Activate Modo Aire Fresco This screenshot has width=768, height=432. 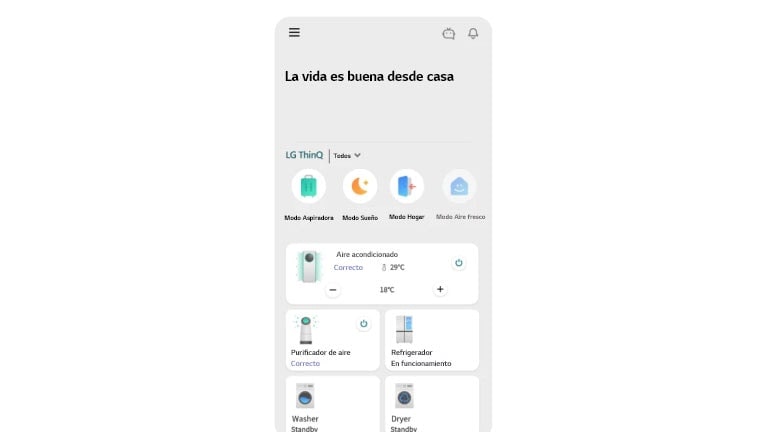point(459,186)
